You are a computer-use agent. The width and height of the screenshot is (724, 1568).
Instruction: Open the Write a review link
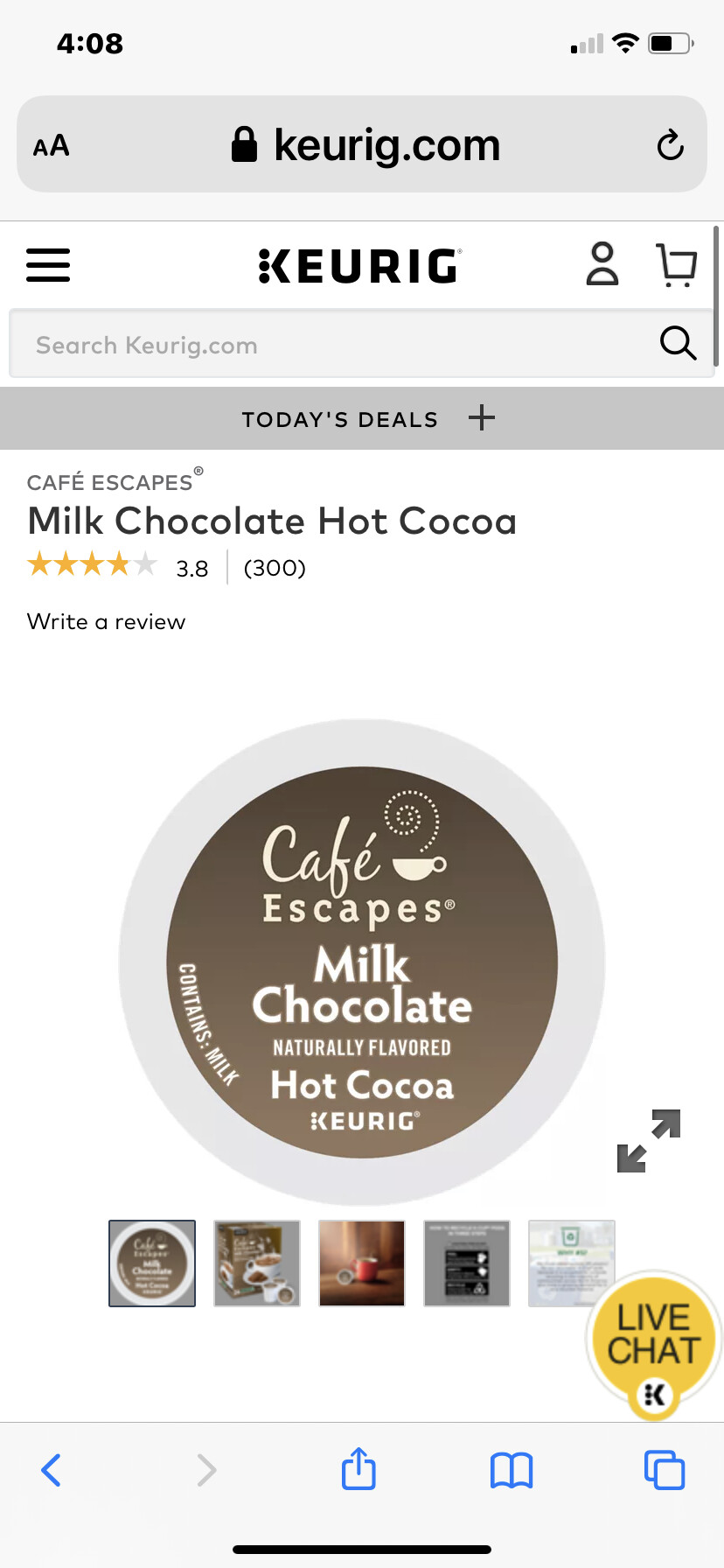[x=107, y=622]
